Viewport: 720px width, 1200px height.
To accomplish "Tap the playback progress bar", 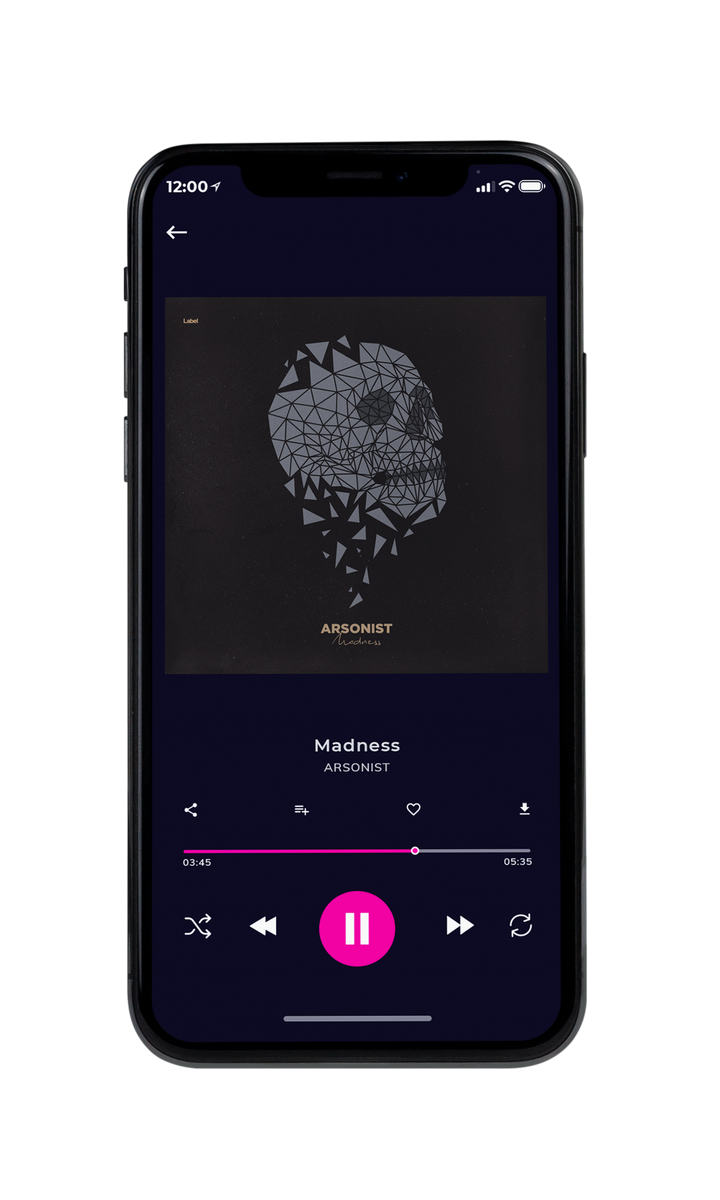I will click(x=357, y=851).
